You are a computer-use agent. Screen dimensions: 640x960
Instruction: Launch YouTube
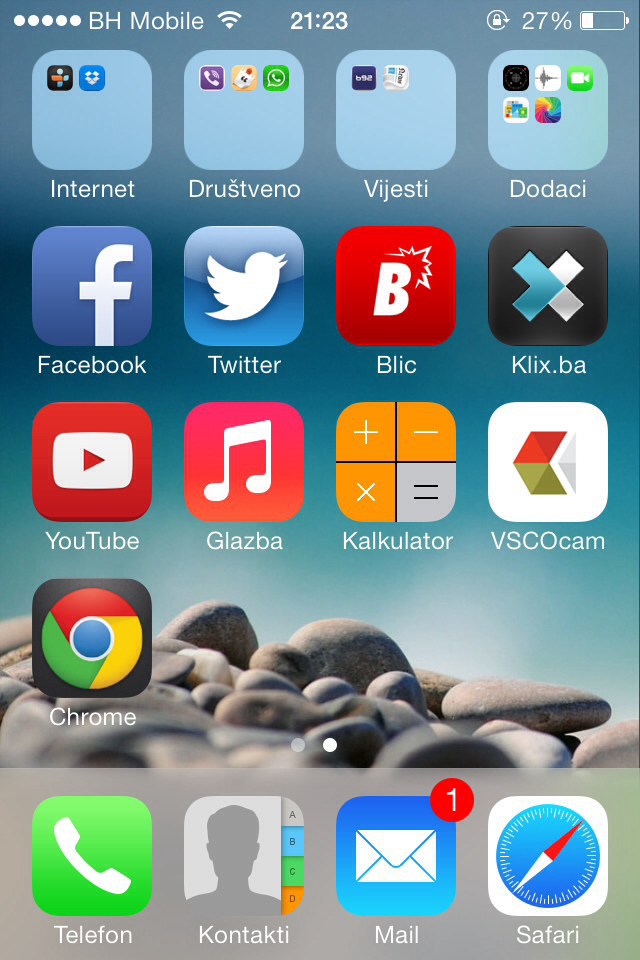(x=92, y=462)
